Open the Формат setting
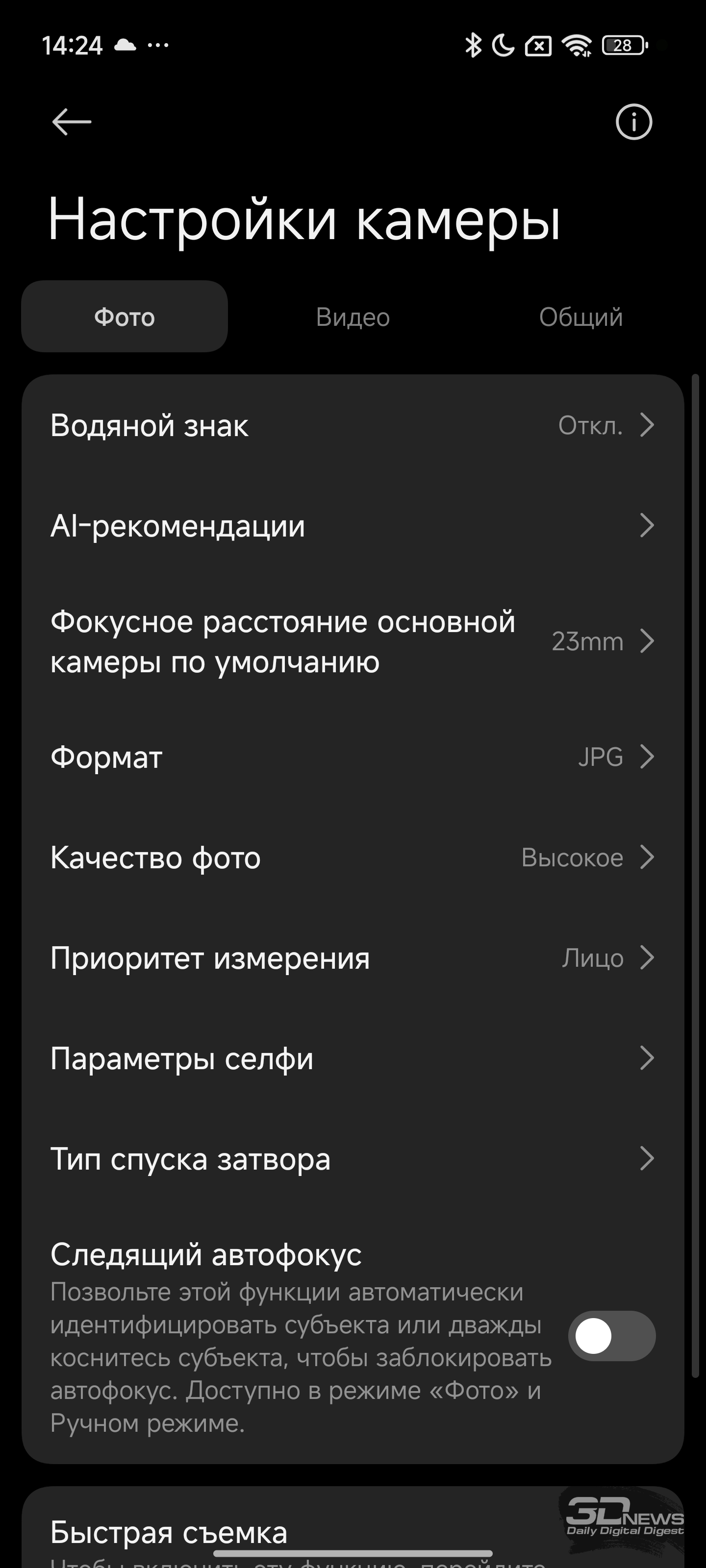Screen dimensions: 706x1568 [353, 757]
